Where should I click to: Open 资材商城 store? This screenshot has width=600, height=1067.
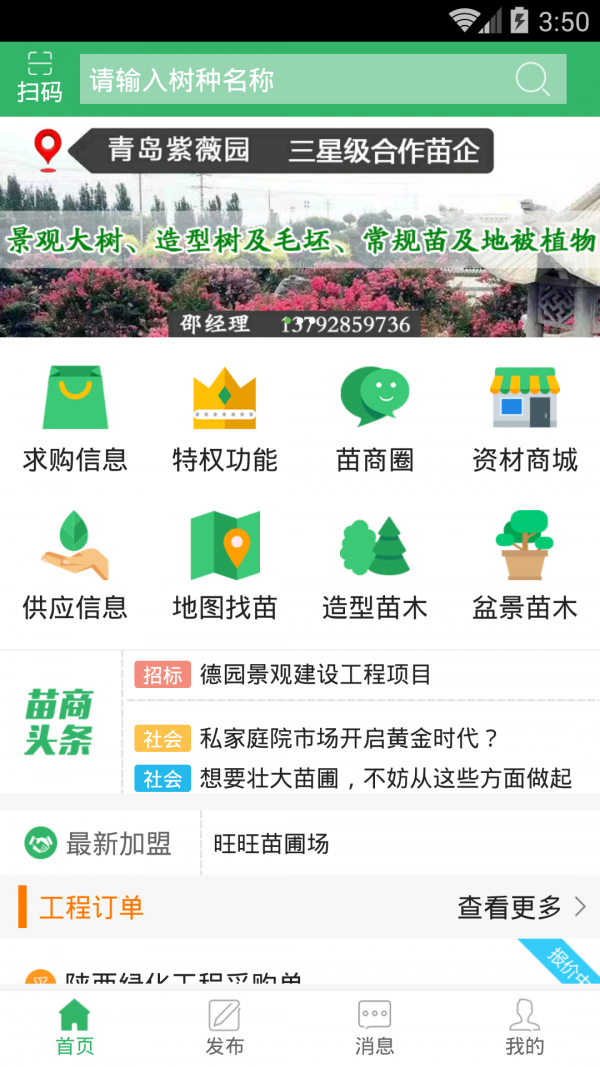[525, 419]
